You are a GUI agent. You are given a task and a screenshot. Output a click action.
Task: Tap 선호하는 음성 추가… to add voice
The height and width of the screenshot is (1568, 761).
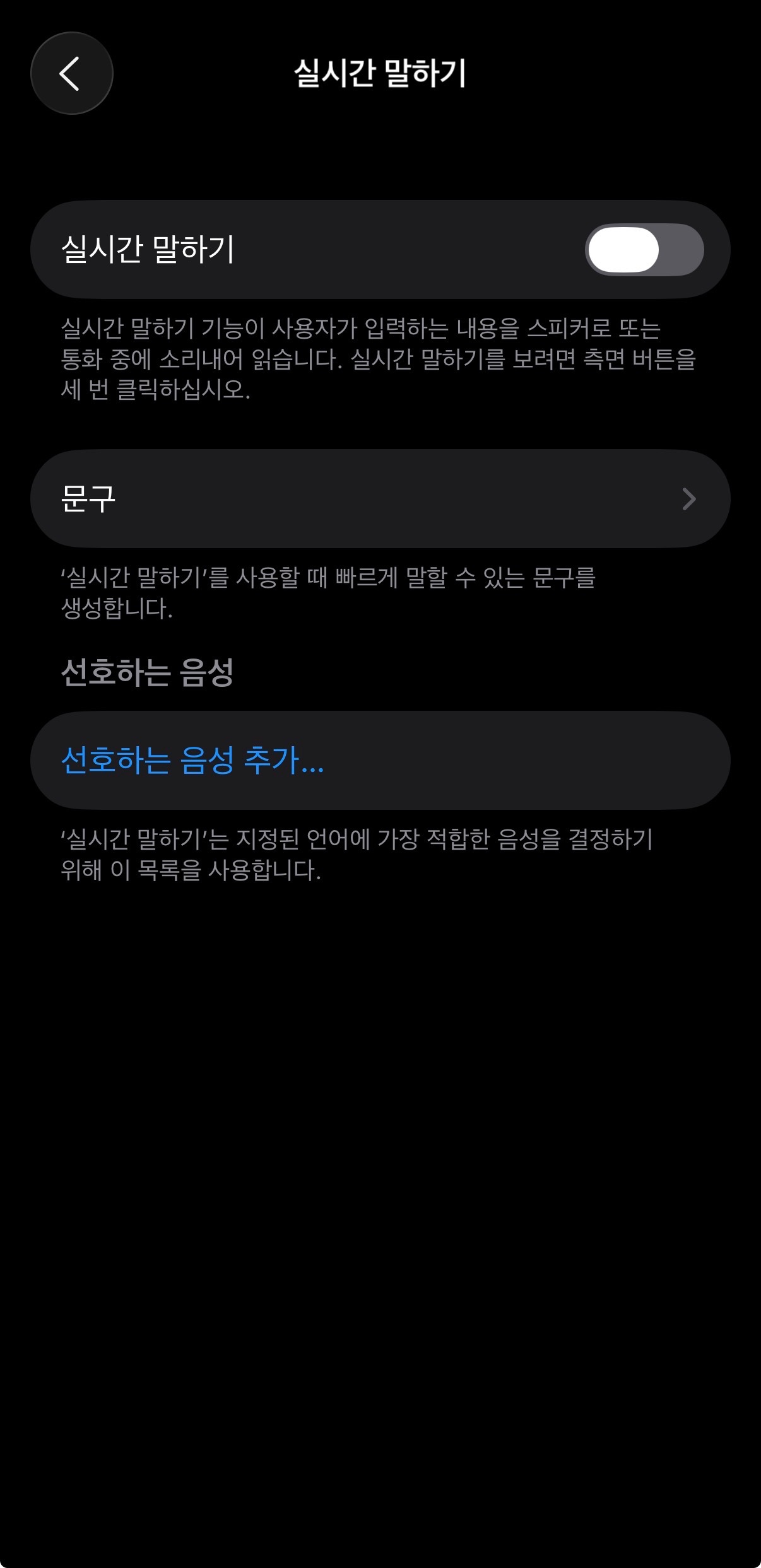pos(192,761)
